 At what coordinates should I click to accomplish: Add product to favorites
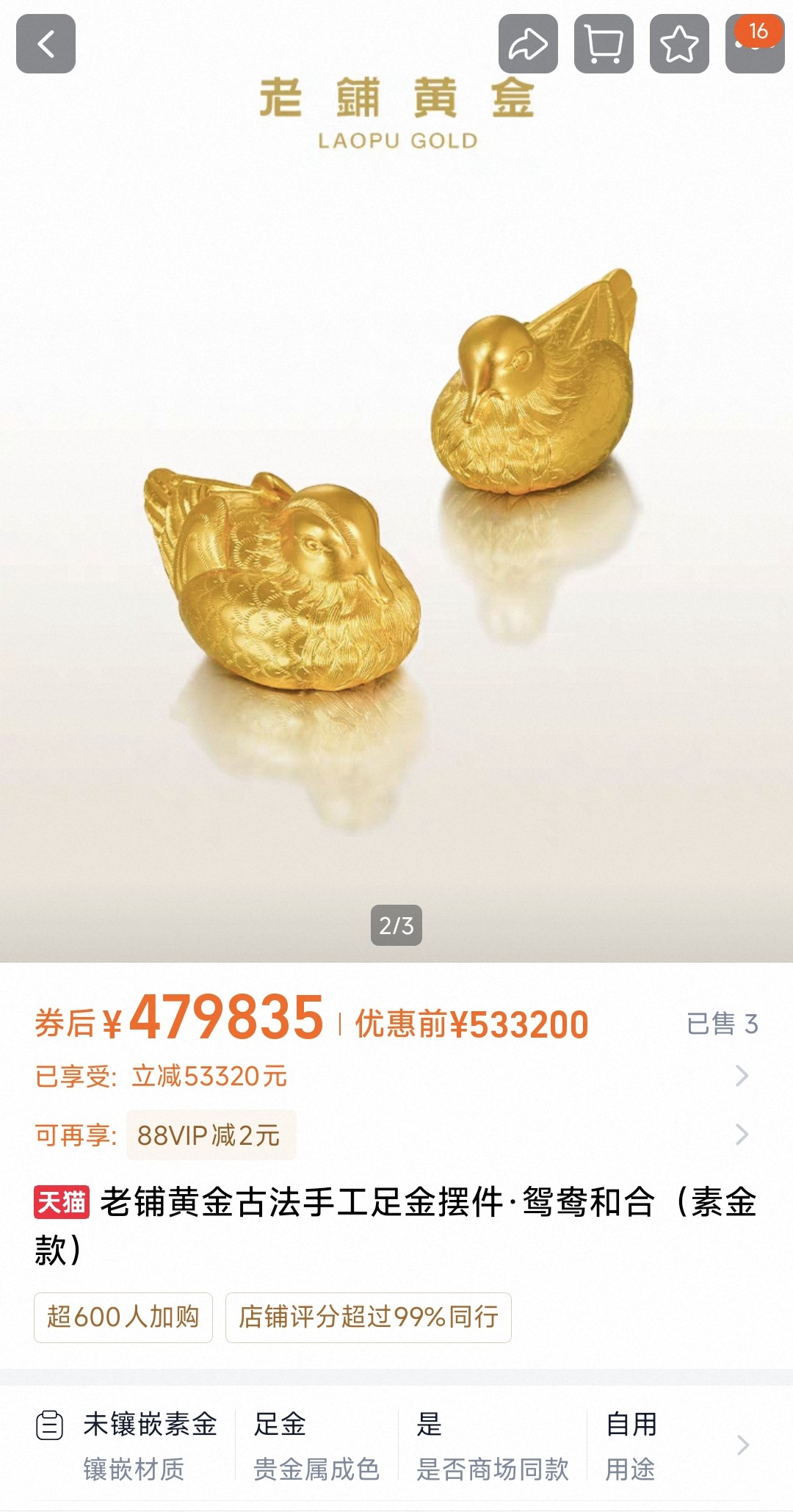pyautogui.click(x=679, y=43)
